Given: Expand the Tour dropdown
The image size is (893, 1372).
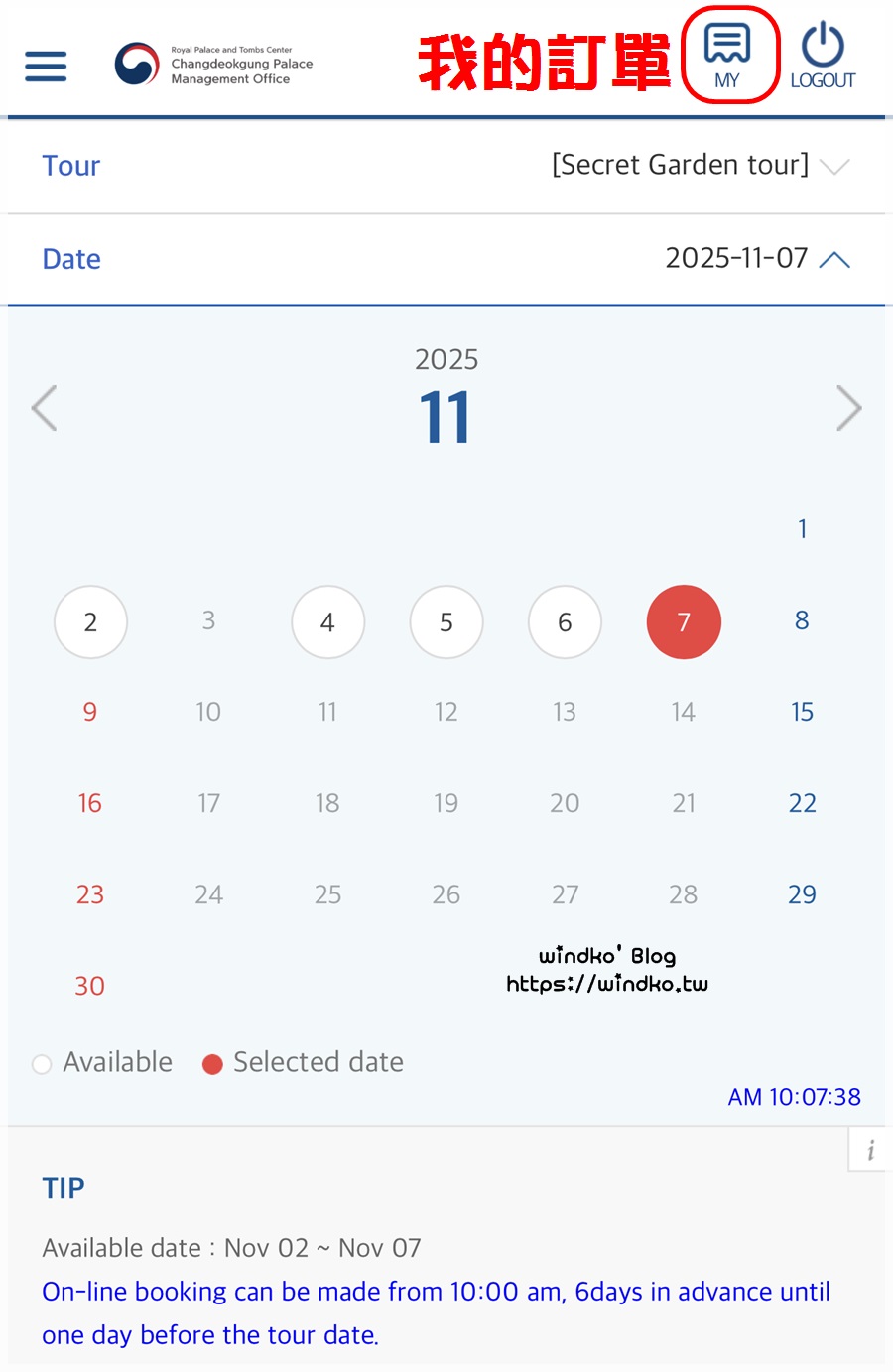Looking at the screenshot, I should click(834, 166).
